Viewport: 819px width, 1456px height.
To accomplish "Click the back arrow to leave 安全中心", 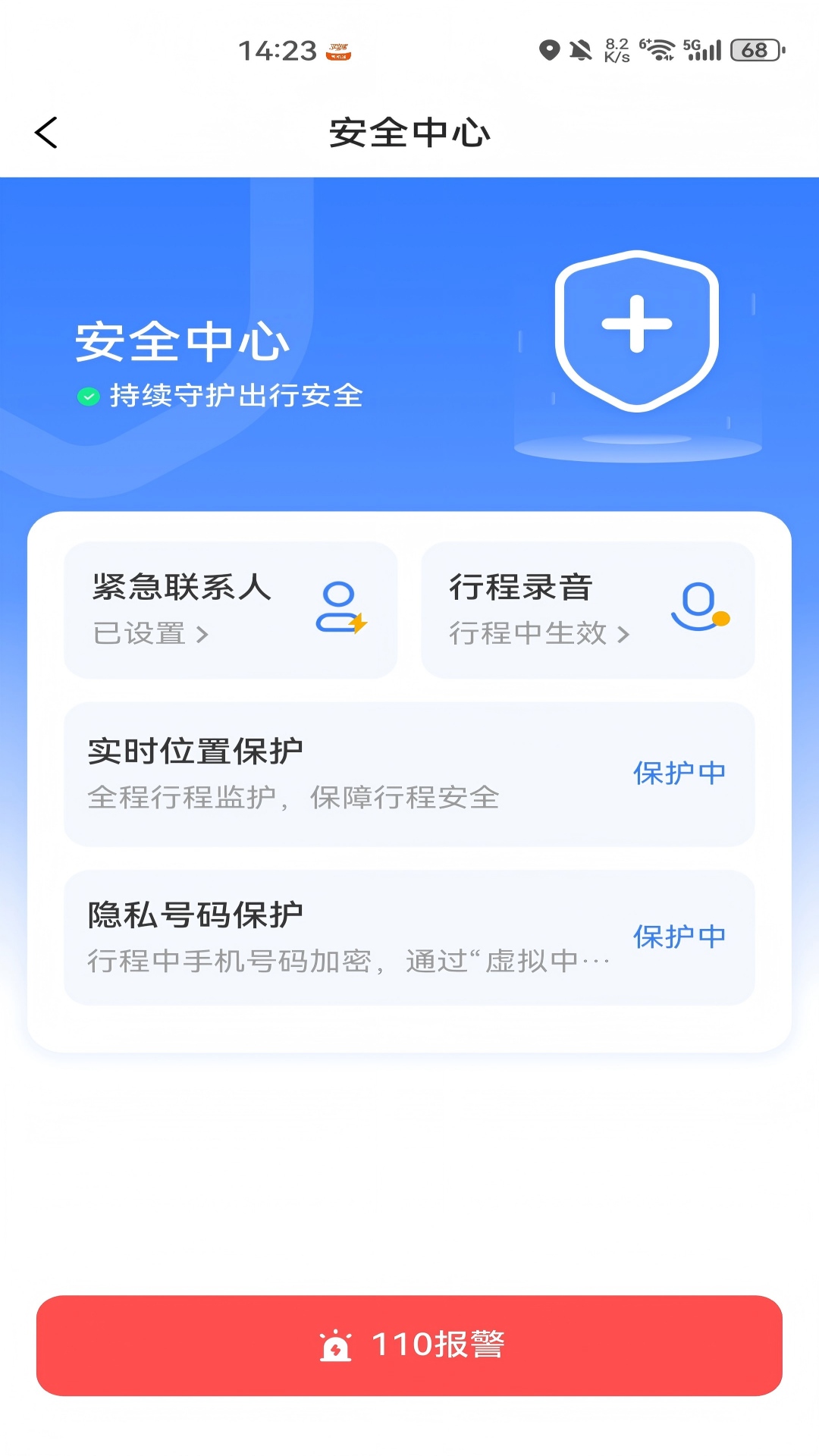I will tap(47, 131).
